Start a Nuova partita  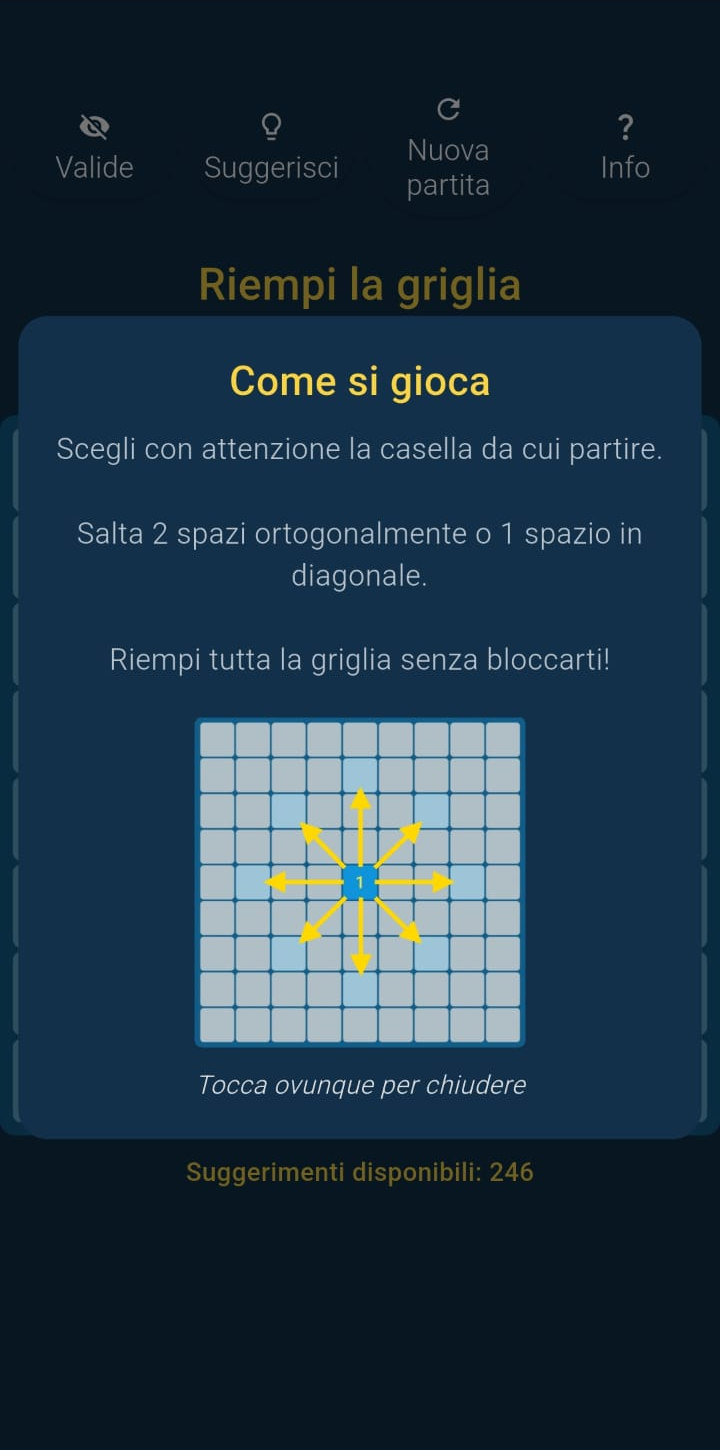pos(448,148)
